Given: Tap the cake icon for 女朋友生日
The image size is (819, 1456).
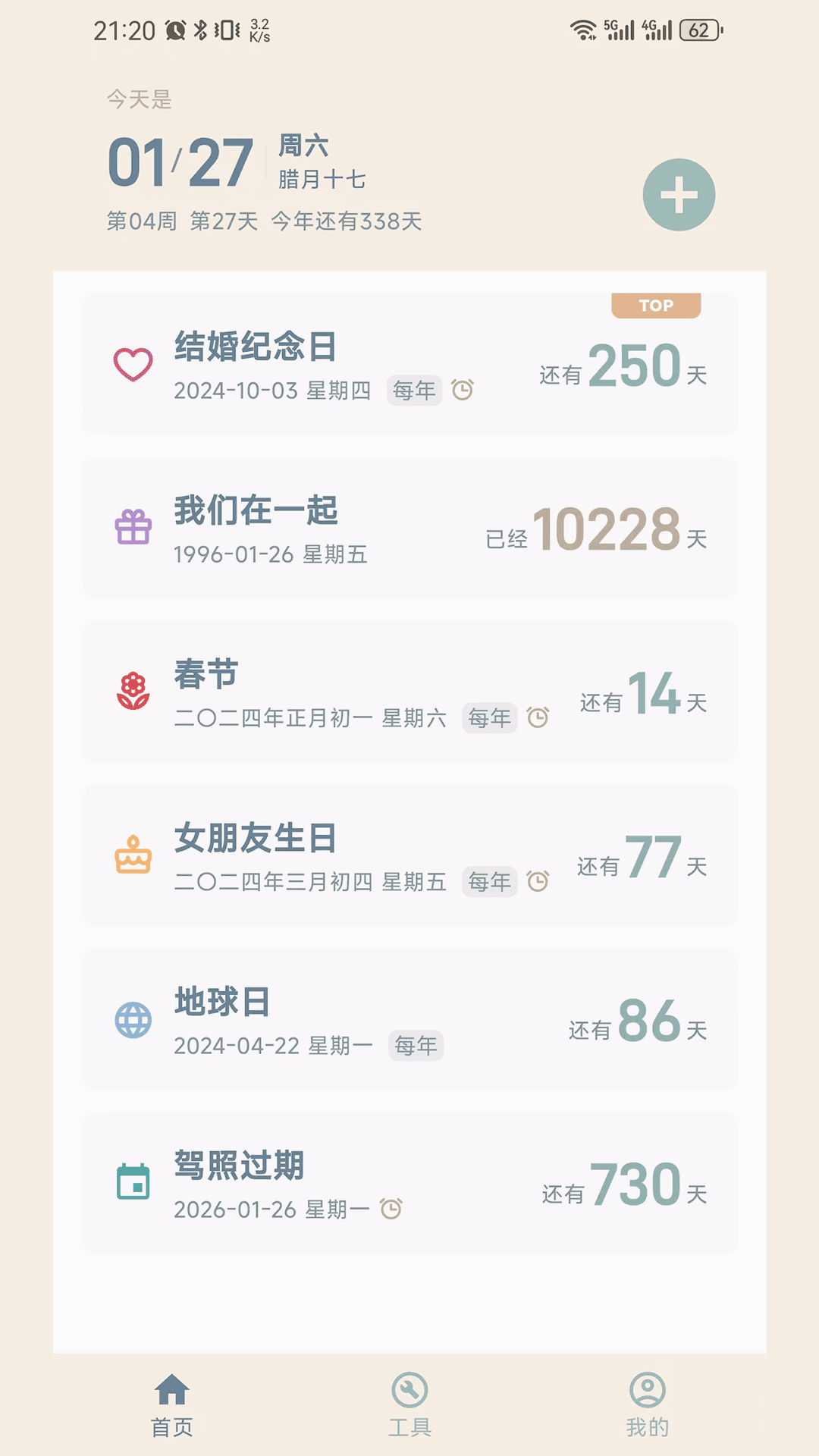Looking at the screenshot, I should [132, 855].
